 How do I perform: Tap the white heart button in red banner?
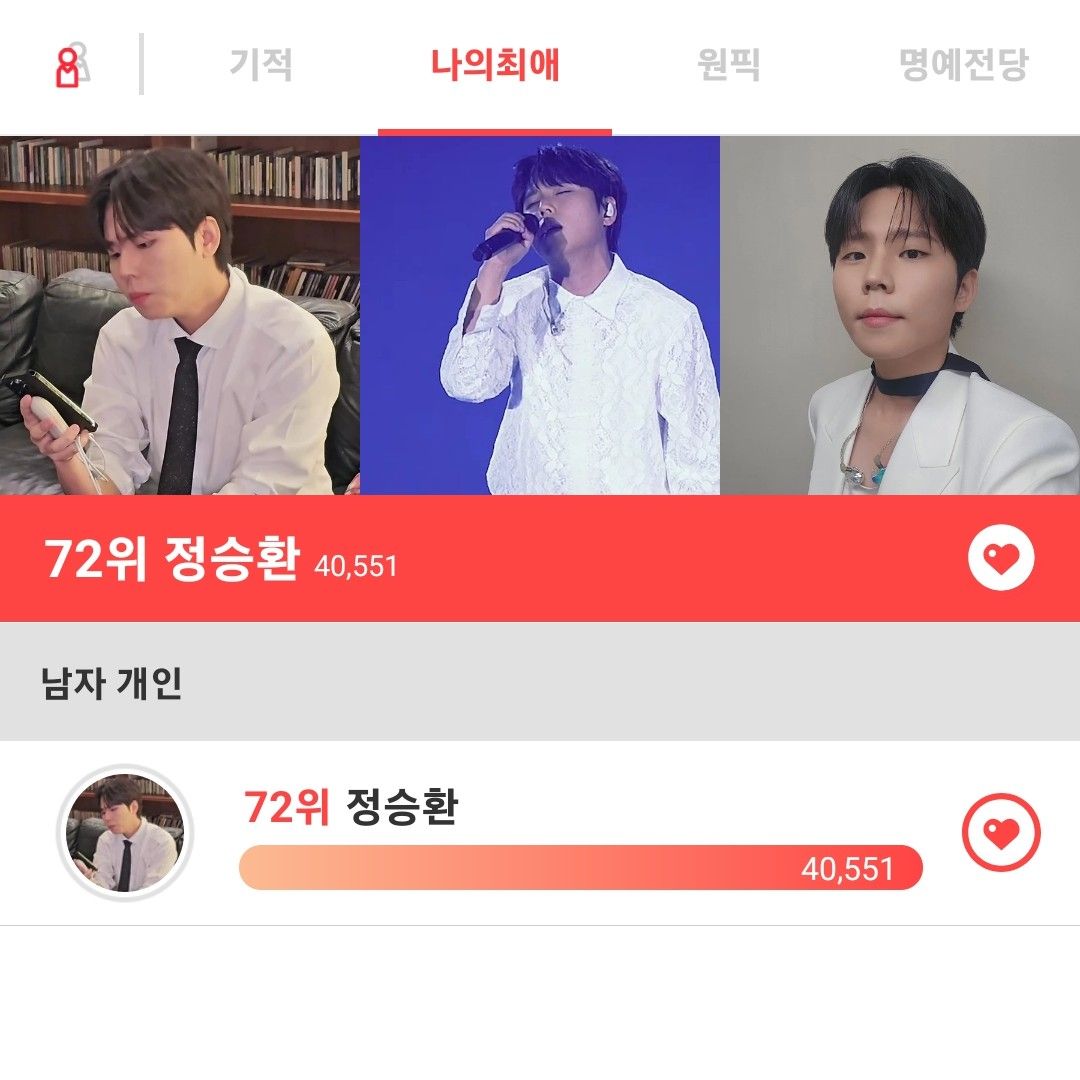click(1000, 558)
